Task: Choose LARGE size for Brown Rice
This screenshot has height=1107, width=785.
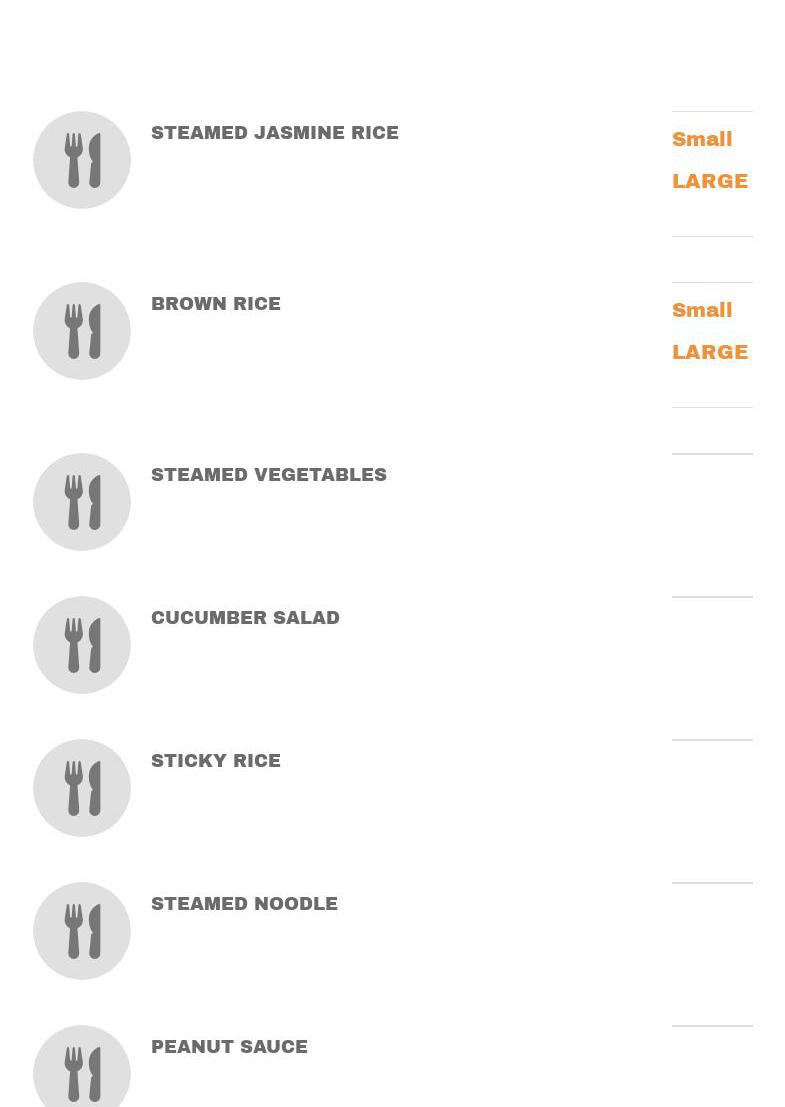Action: [x=709, y=353]
